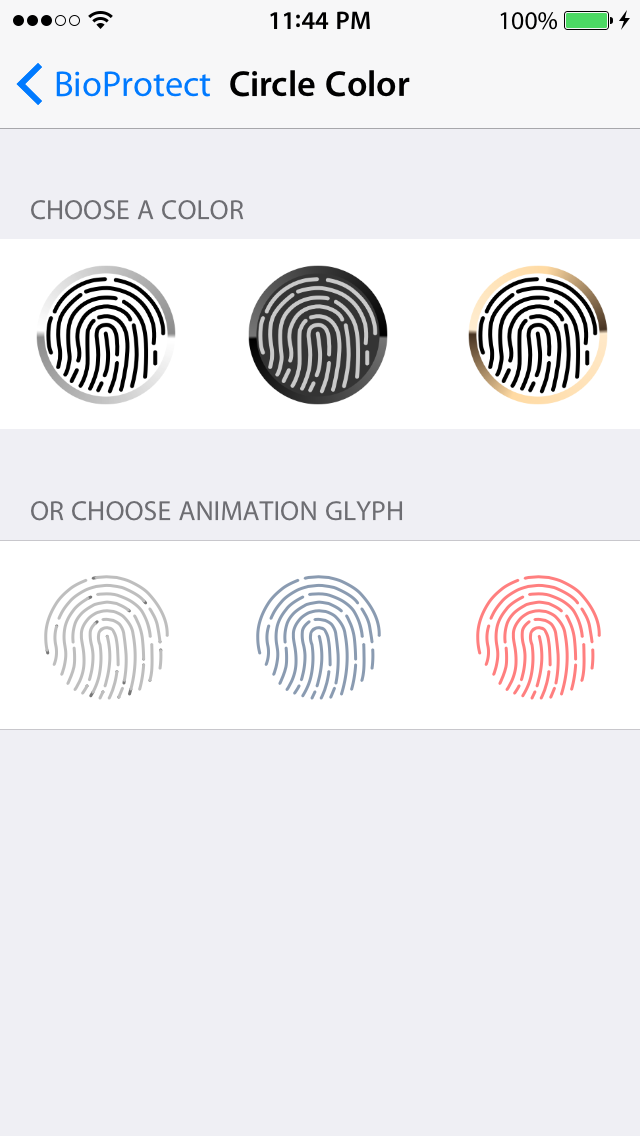Choose the black circle fingerprint color
Viewport: 640px width, 1136px height.
(x=318, y=334)
